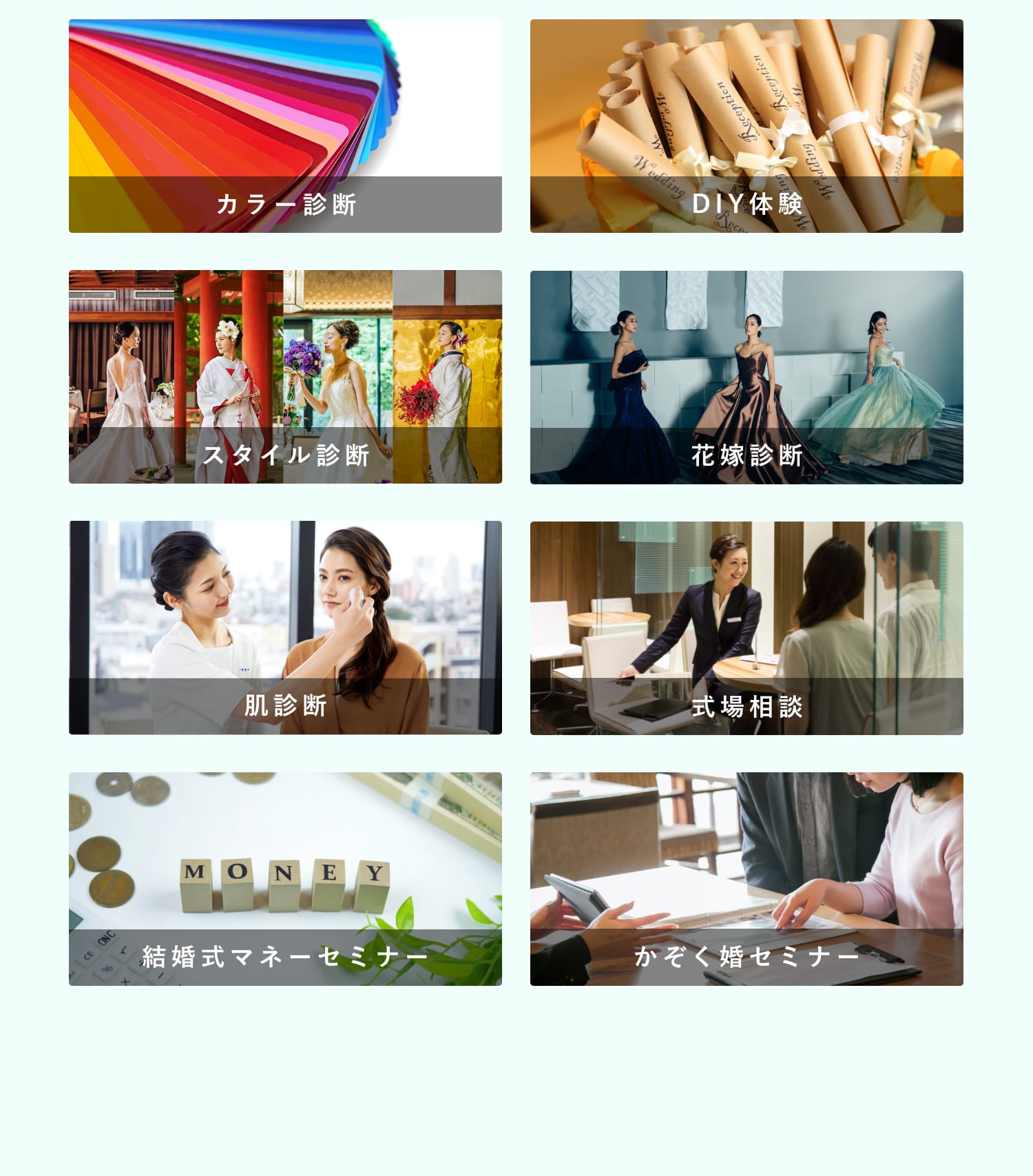
Task: Open the カラー診断 card
Action: pos(285,126)
